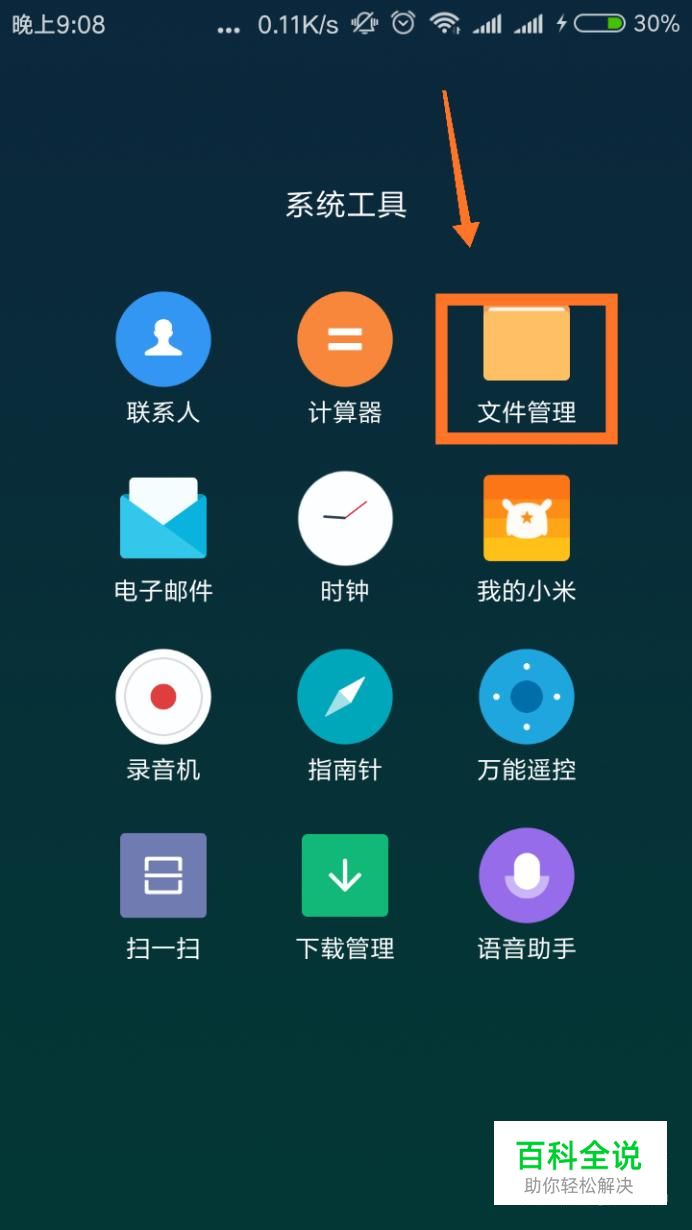Launch the 计算器 calculator
Viewport: 692px width, 1230px height.
click(x=345, y=340)
